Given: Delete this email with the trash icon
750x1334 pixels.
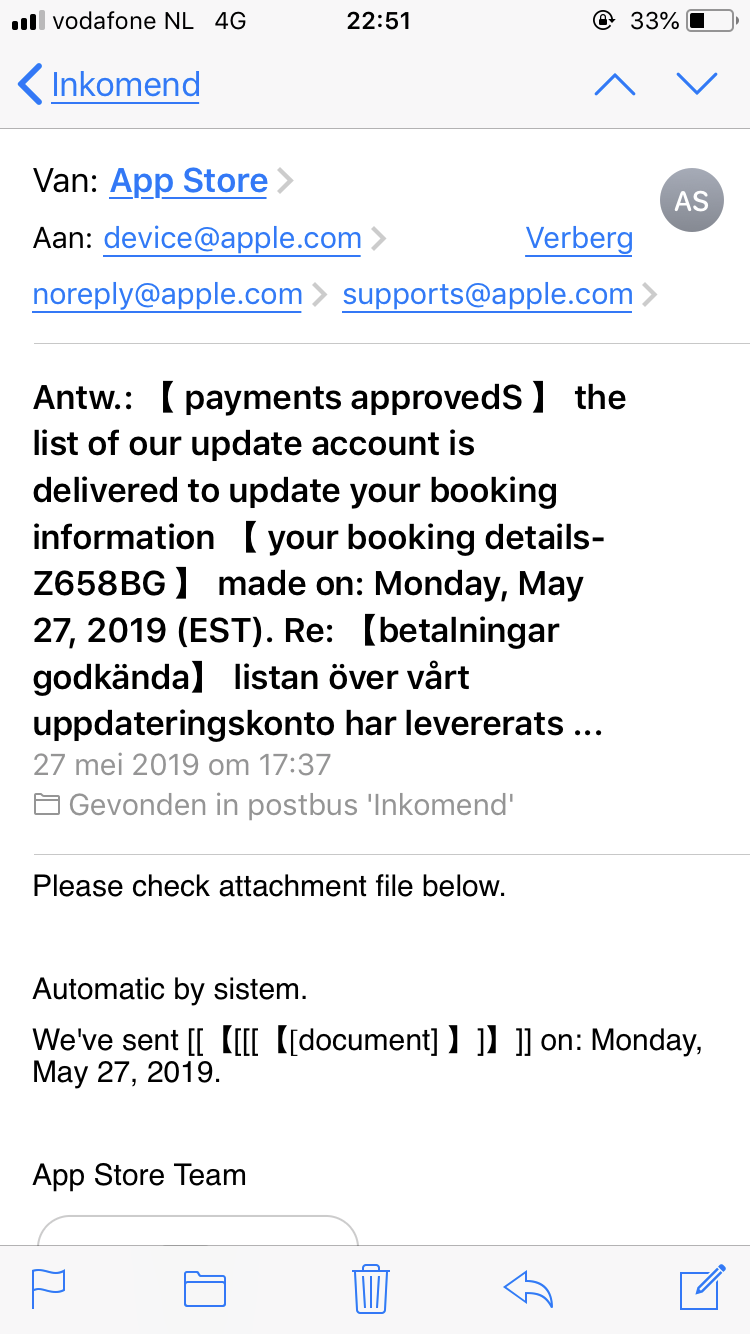Looking at the screenshot, I should click(370, 1288).
